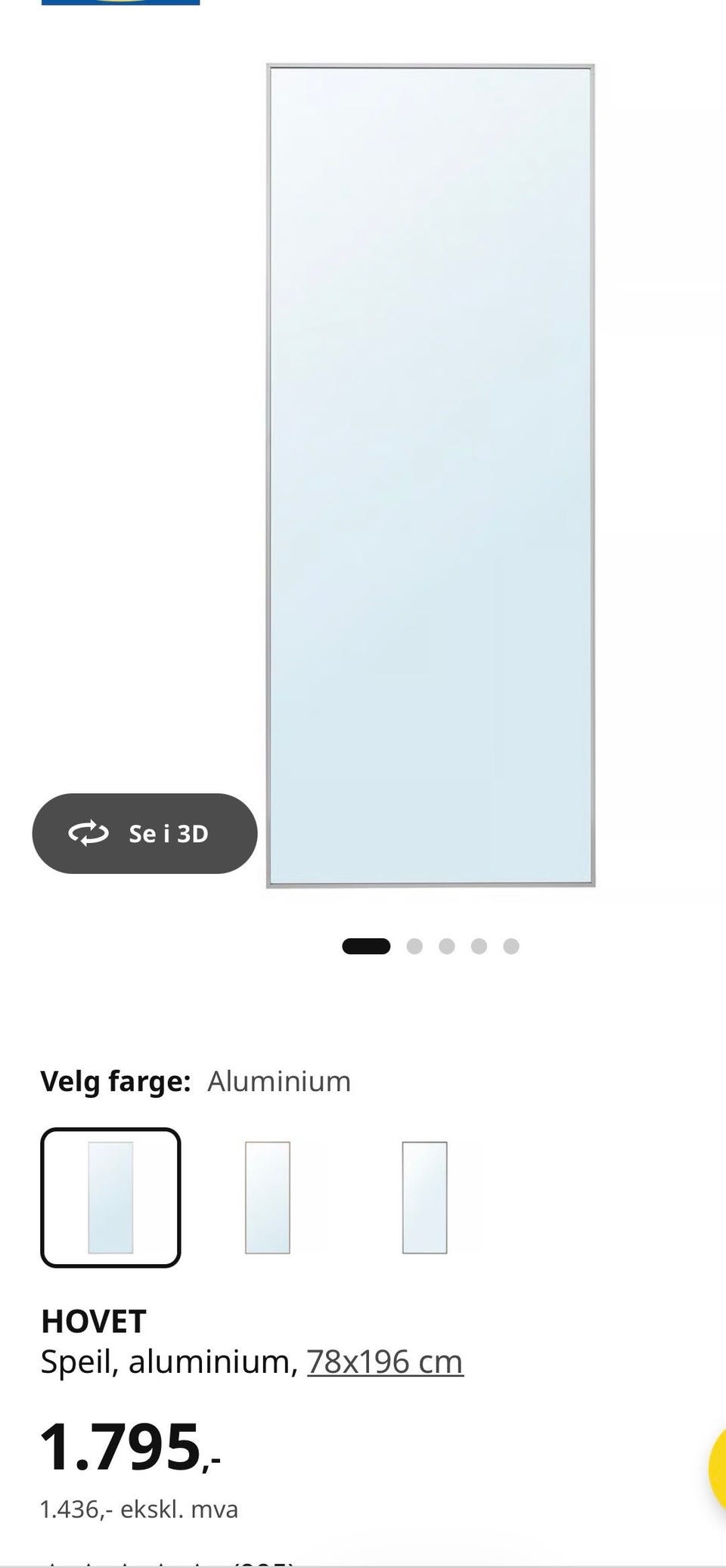This screenshot has width=726, height=1568.
Task: Open the HOVET mirror product image
Action: pyautogui.click(x=430, y=476)
